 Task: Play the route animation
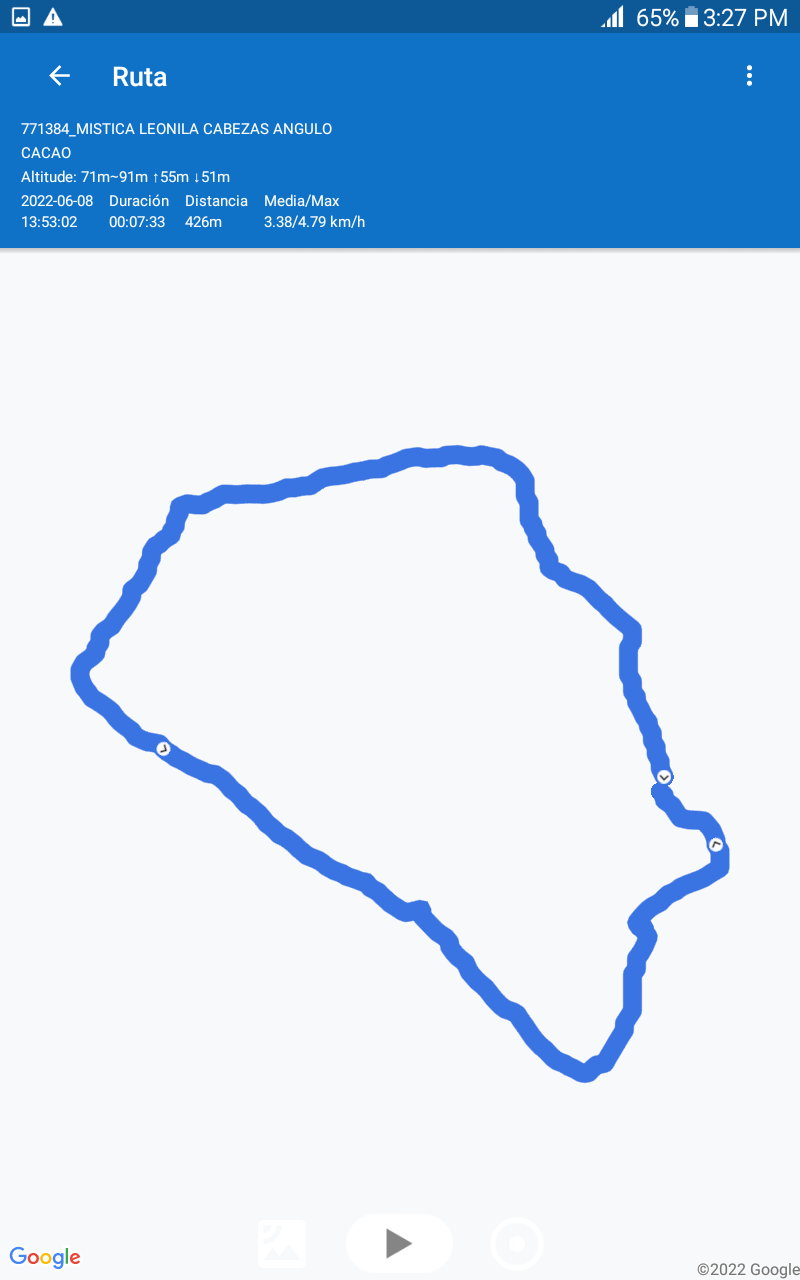click(x=399, y=1243)
